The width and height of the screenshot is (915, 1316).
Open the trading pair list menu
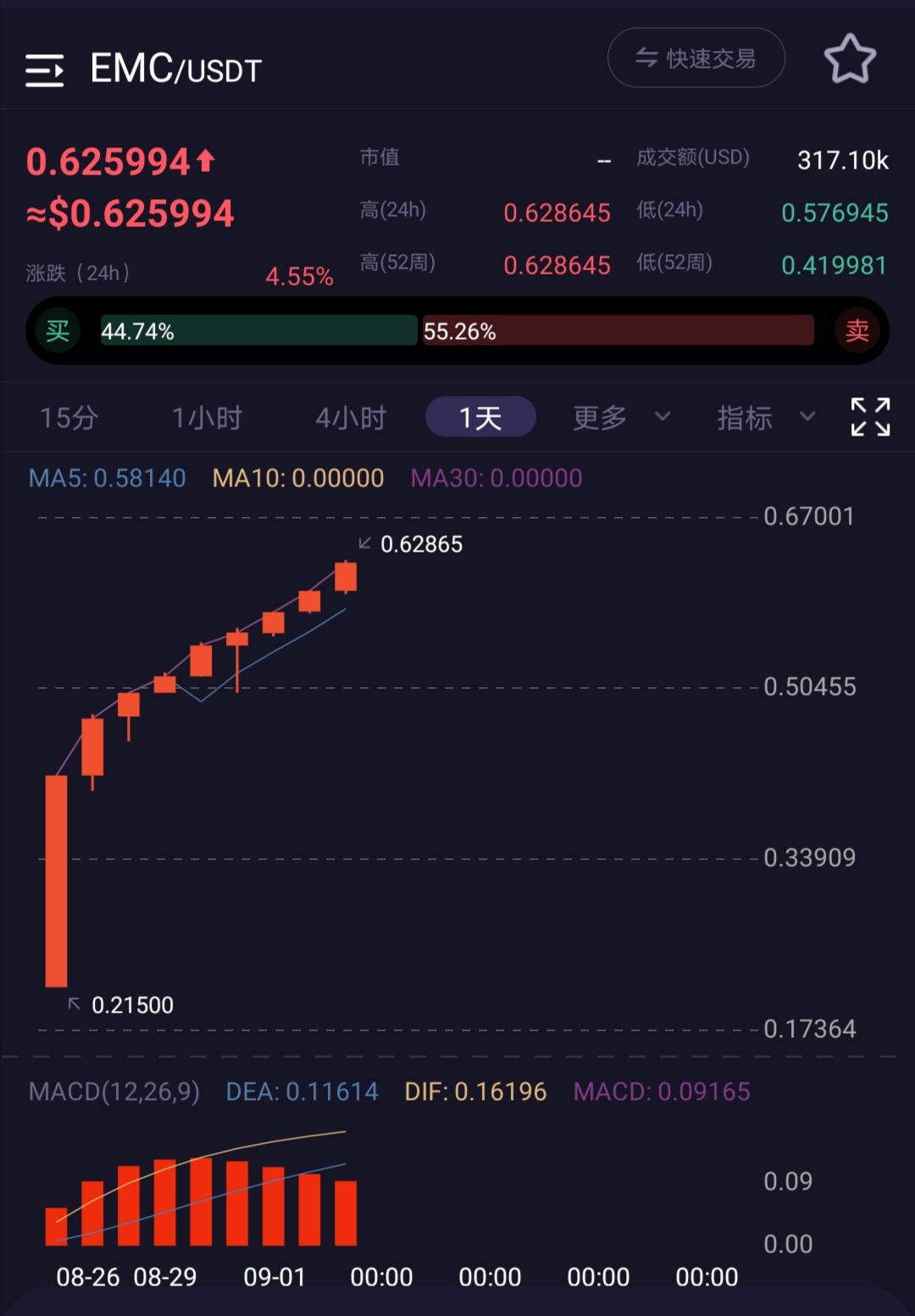coord(44,70)
